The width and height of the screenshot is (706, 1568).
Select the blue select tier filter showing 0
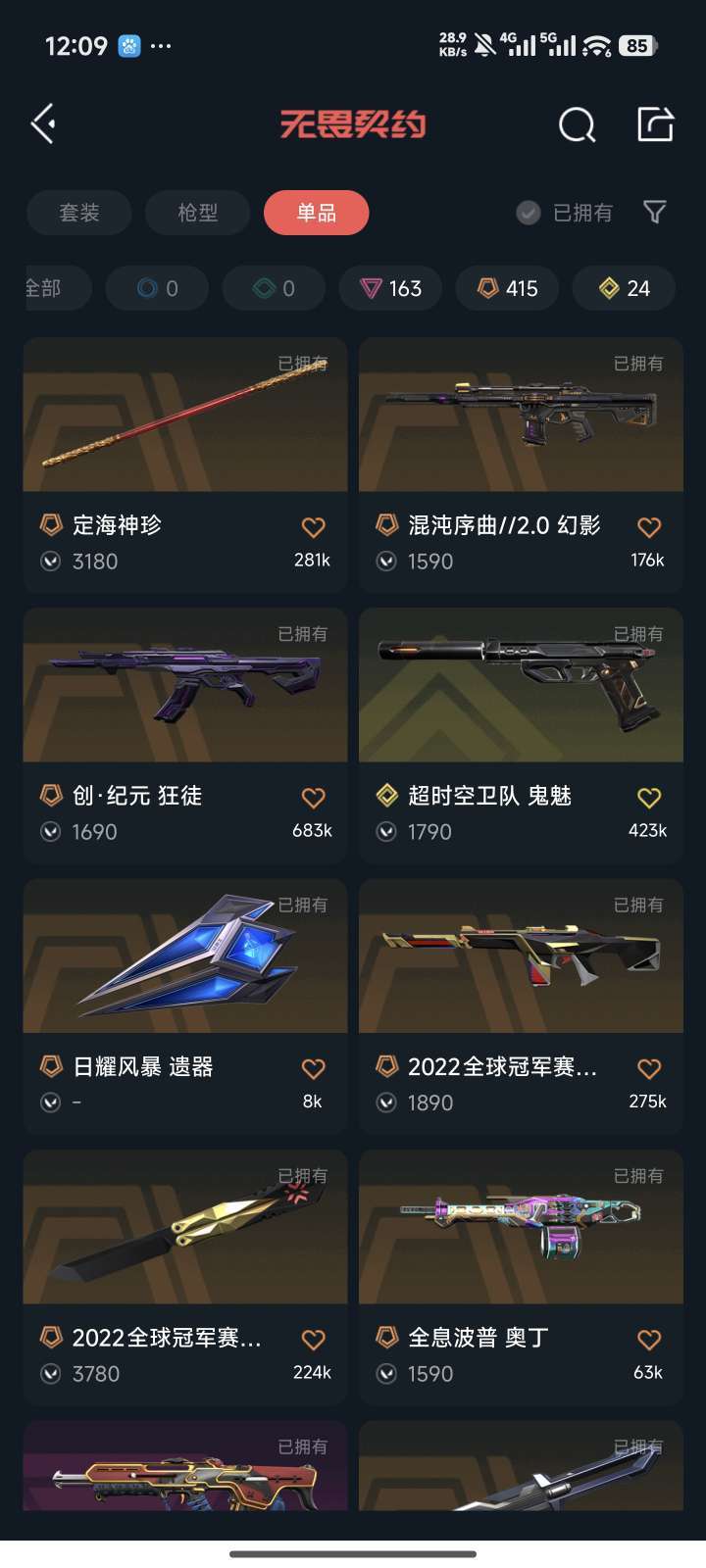click(156, 288)
